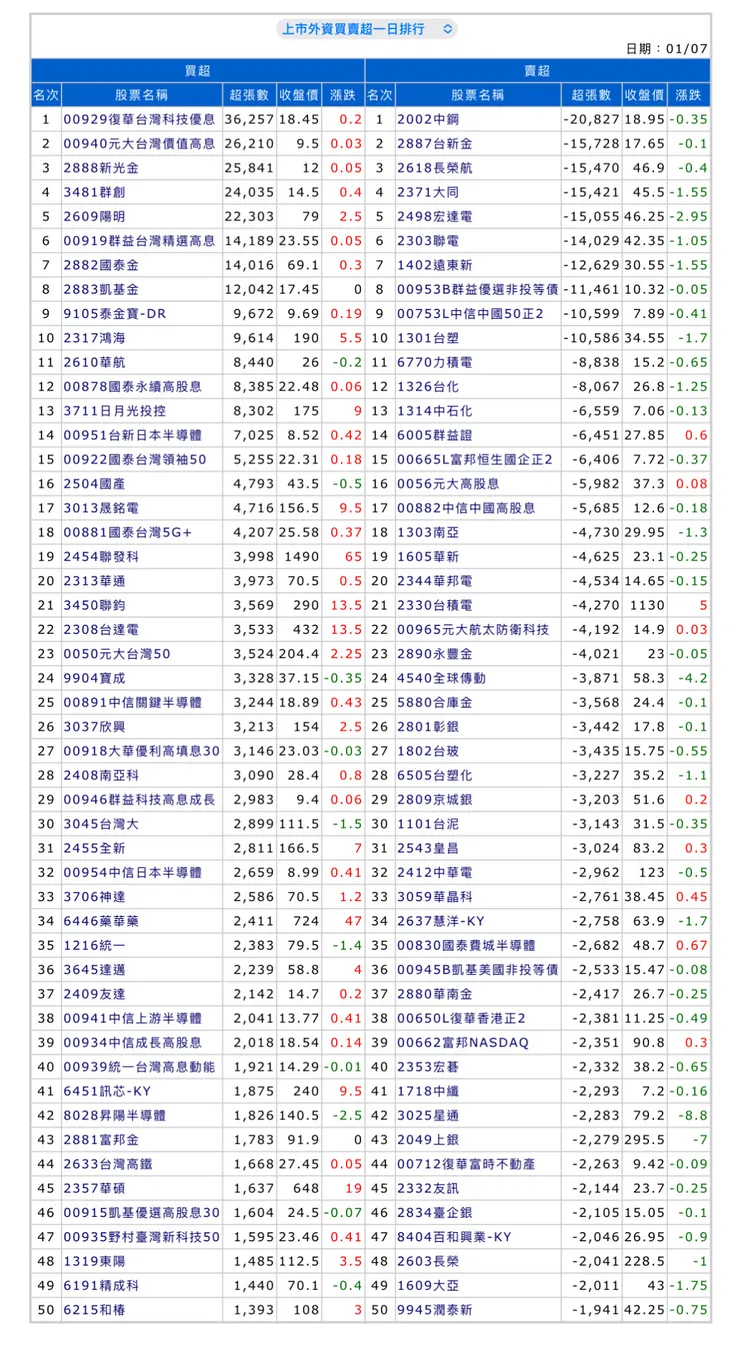Open stock 2303聯電
This screenshot has height=1355, width=740.
pyautogui.click(x=428, y=241)
